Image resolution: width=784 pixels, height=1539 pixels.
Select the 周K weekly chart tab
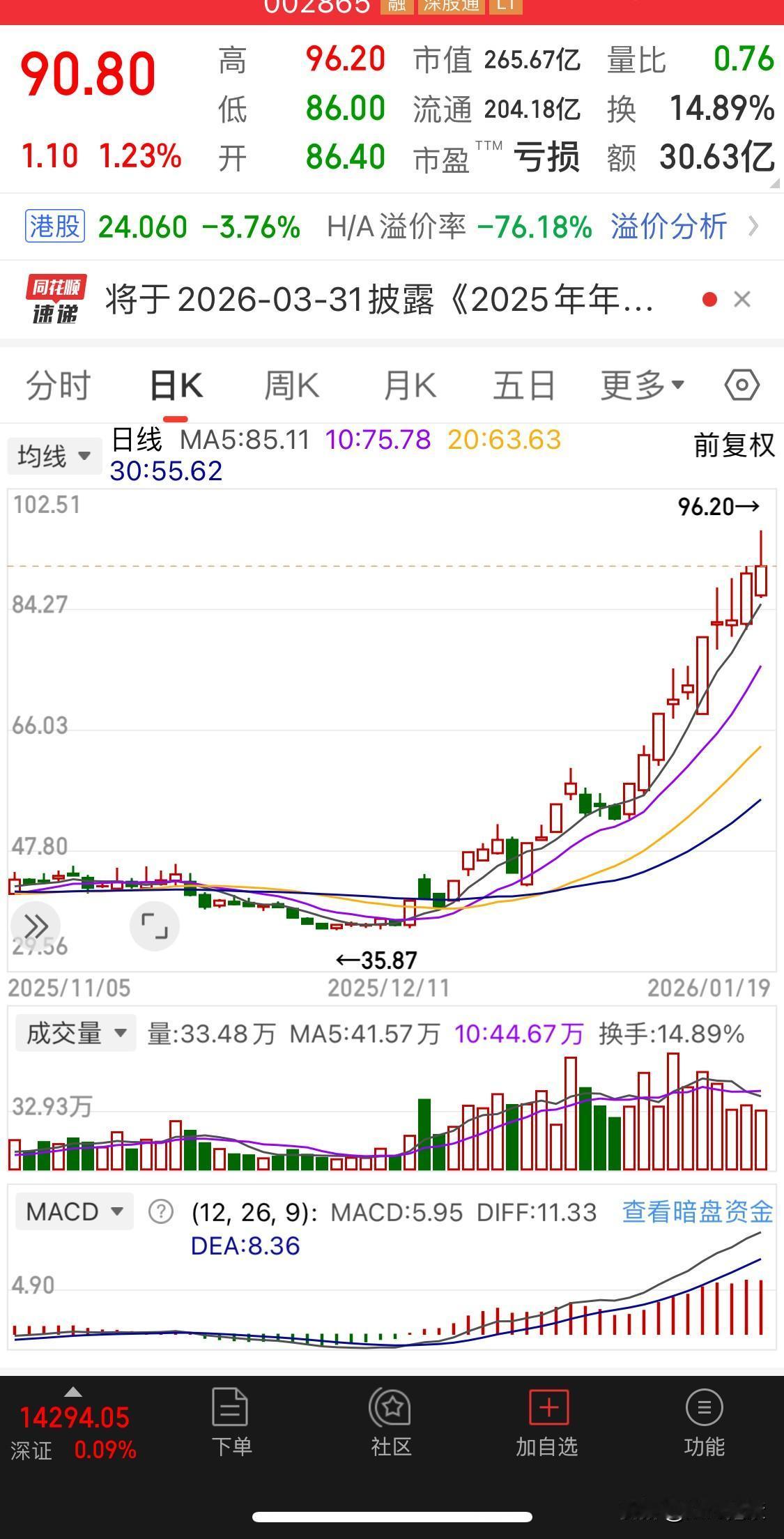[291, 385]
